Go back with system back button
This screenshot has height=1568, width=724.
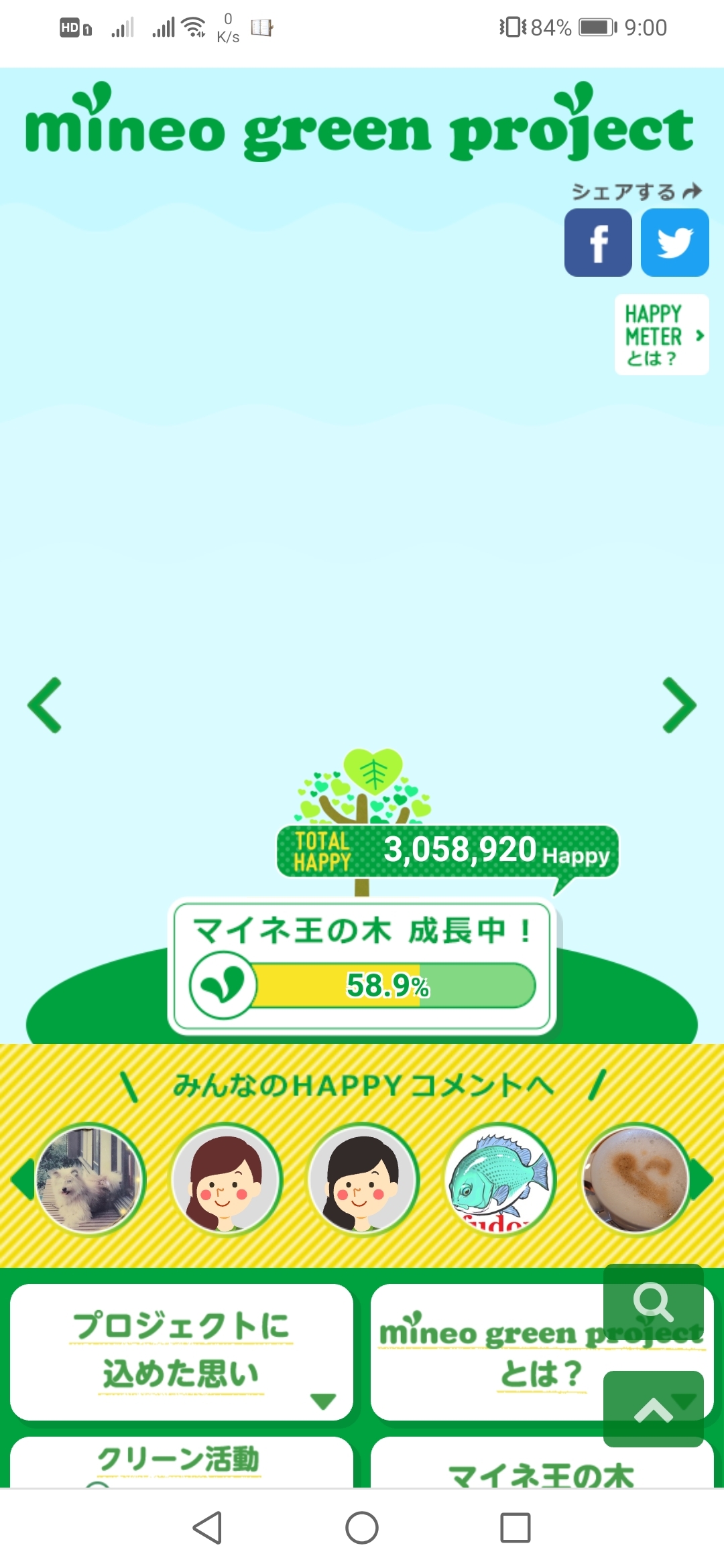pyautogui.click(x=207, y=1528)
